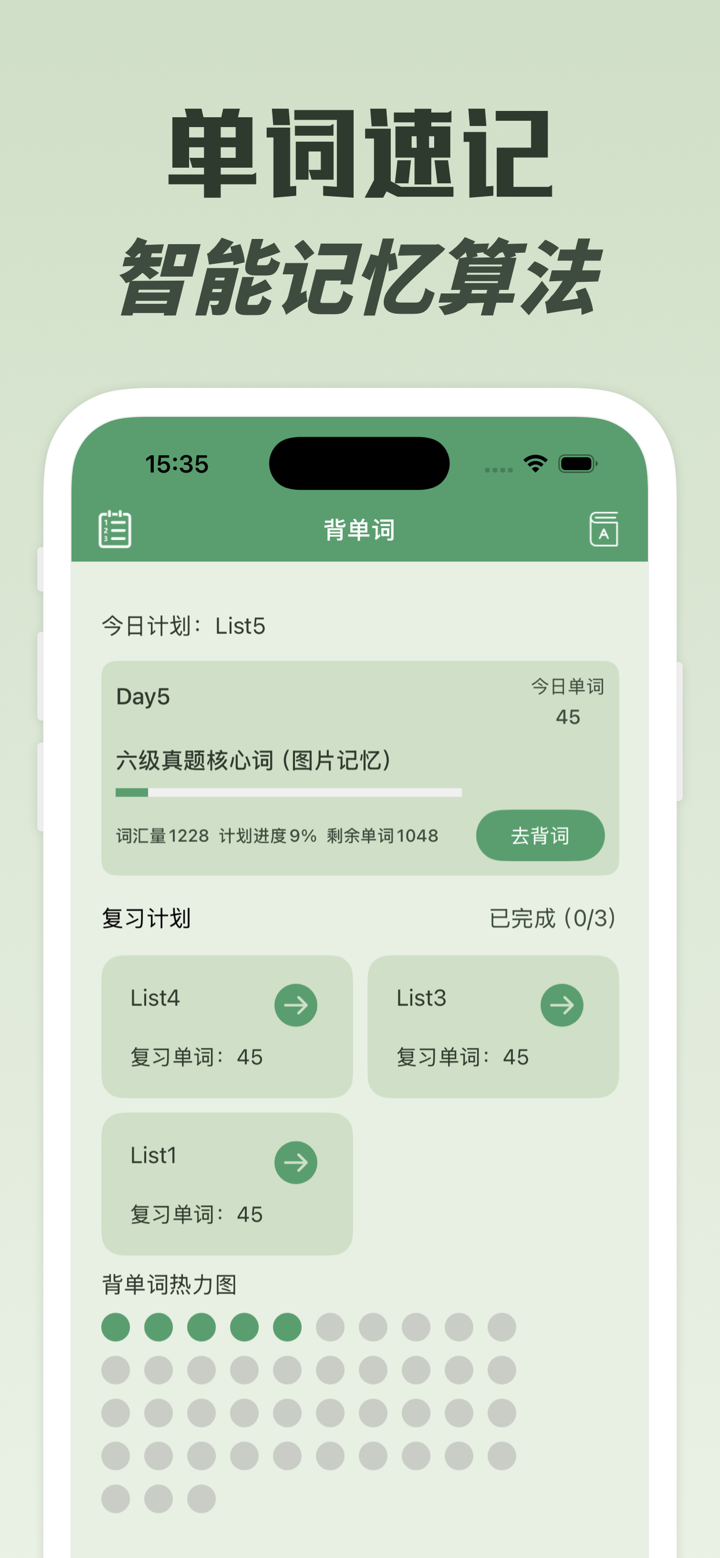720x1558 pixels.
Task: Select the Wi-Fi icon in the status bar
Action: (535, 463)
